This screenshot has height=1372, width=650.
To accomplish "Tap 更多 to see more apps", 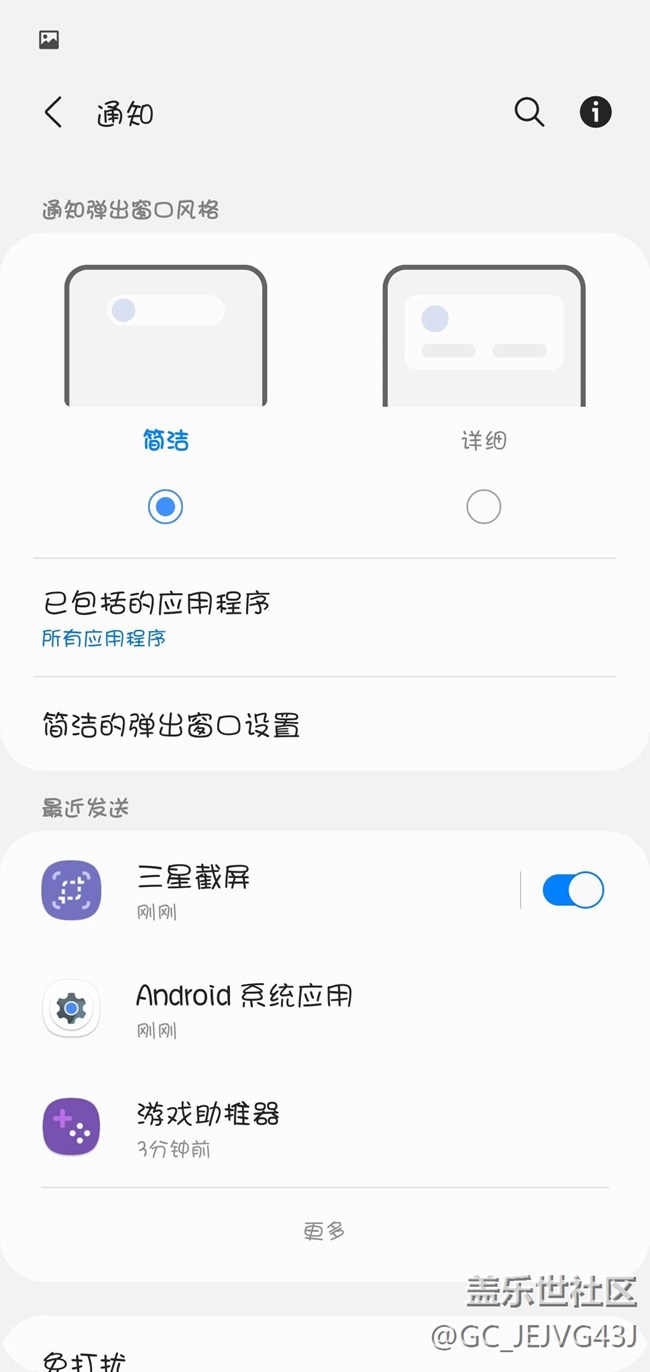I will (x=324, y=1231).
